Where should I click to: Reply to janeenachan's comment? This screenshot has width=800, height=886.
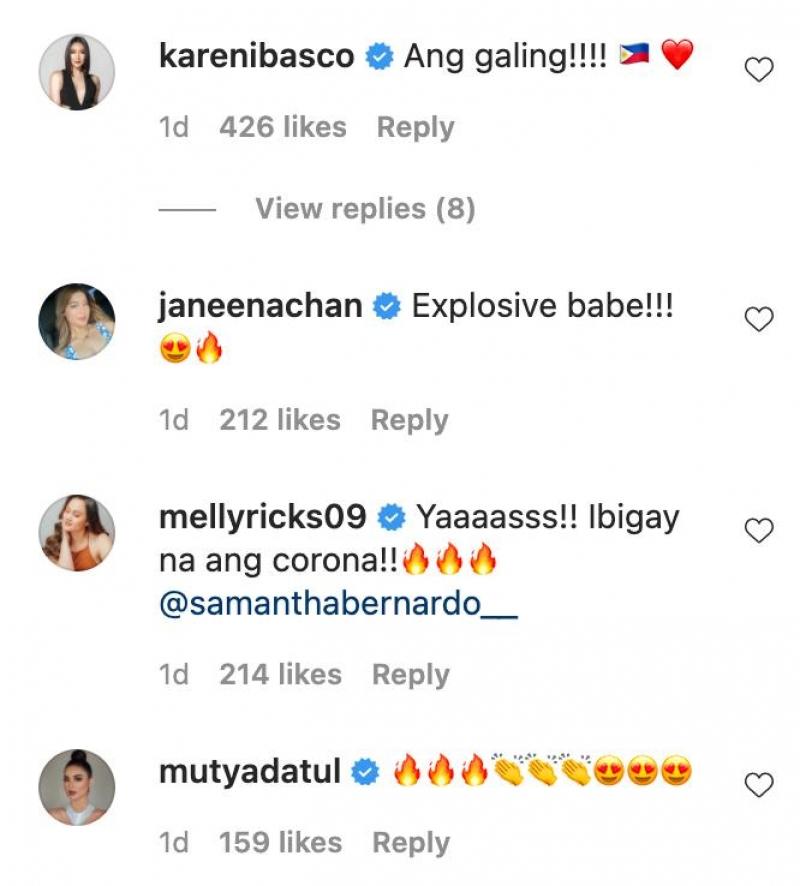(409, 420)
